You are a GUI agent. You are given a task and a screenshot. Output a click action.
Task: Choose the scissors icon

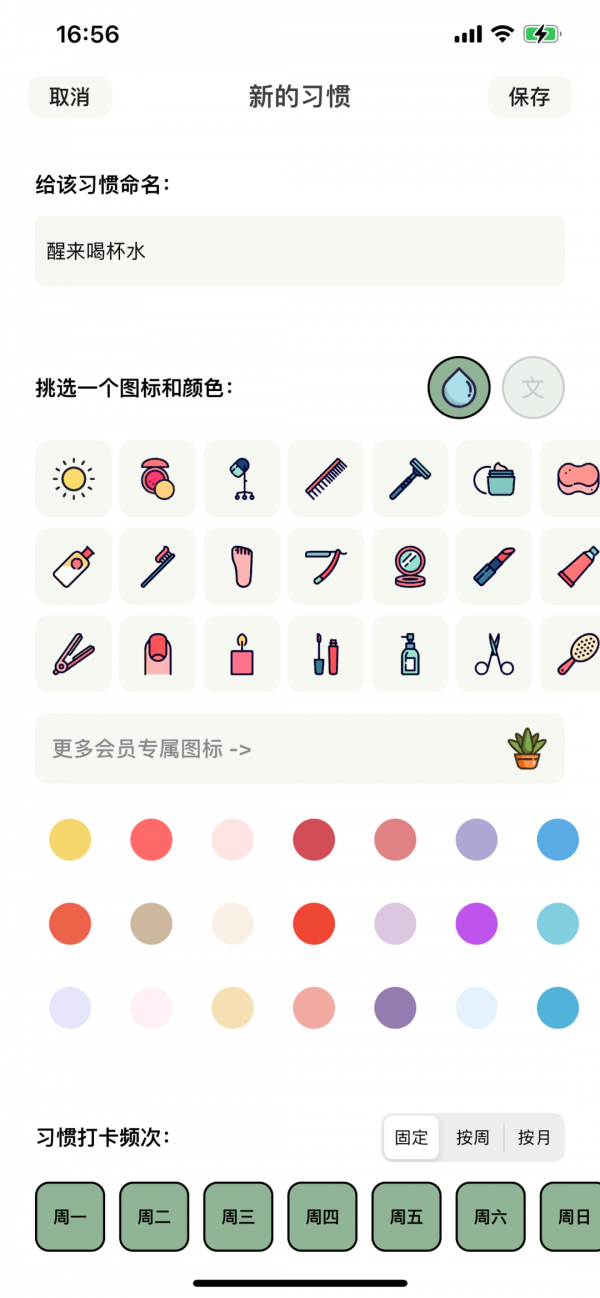click(494, 655)
